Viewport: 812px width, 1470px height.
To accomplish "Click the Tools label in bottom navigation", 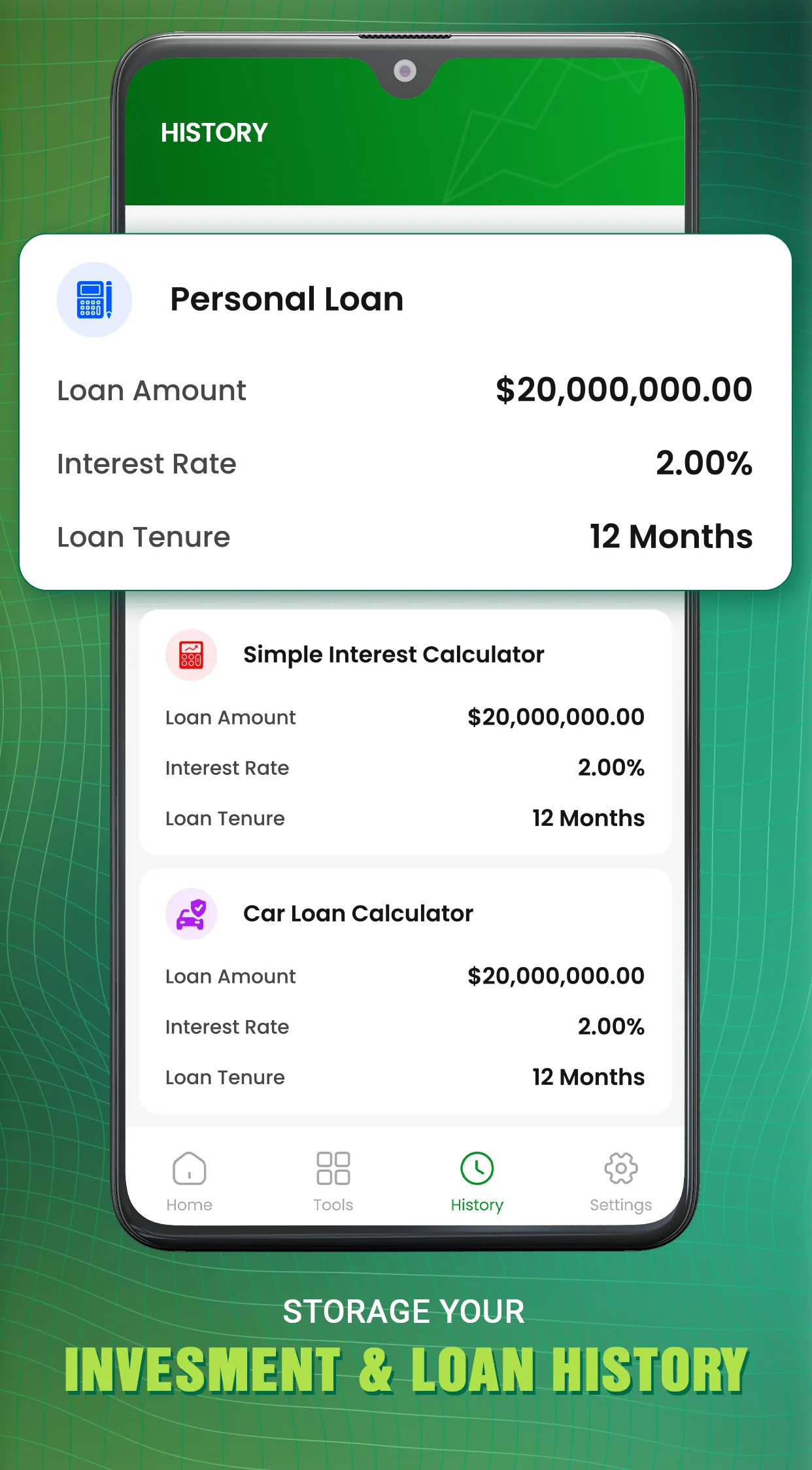I will 333,1205.
